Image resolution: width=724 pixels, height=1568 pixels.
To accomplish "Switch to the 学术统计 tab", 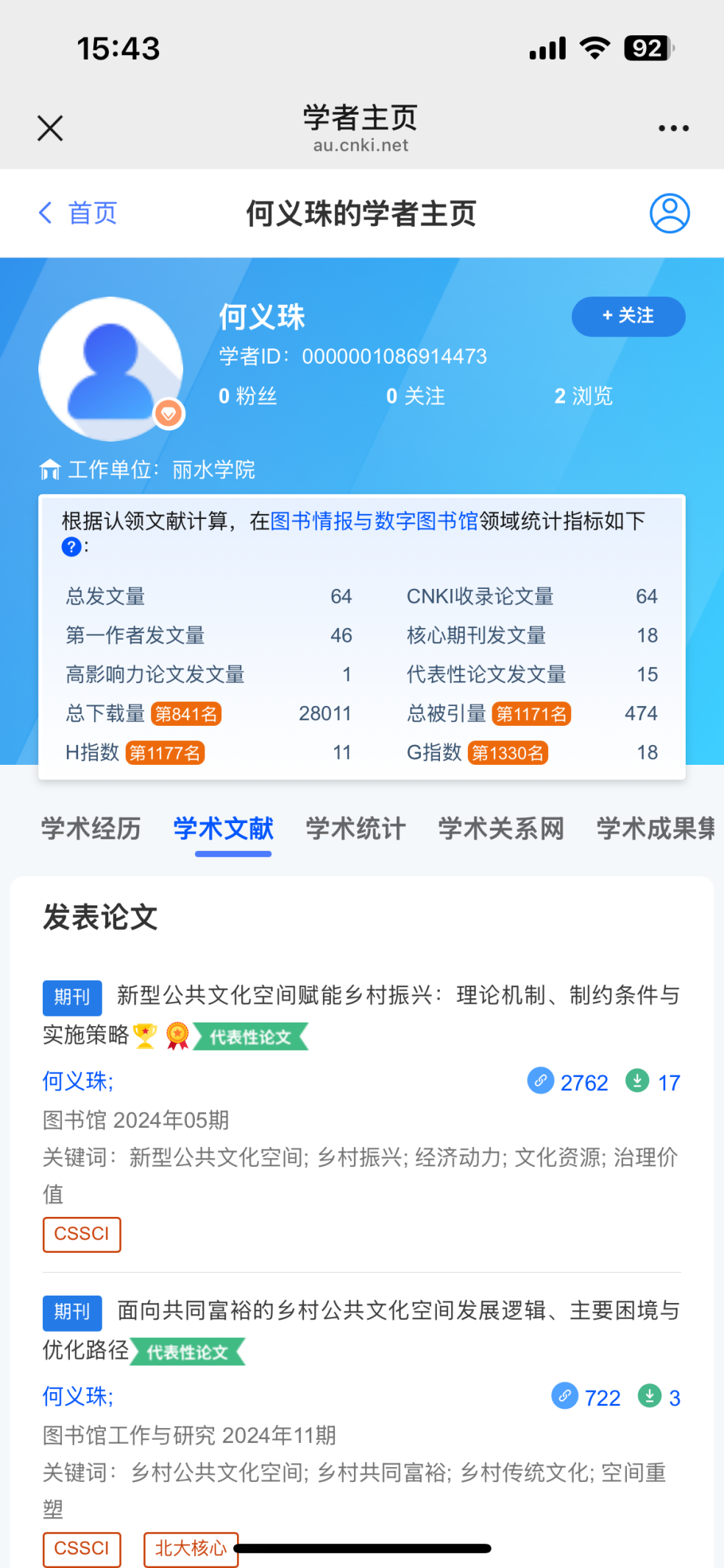I will point(355,828).
